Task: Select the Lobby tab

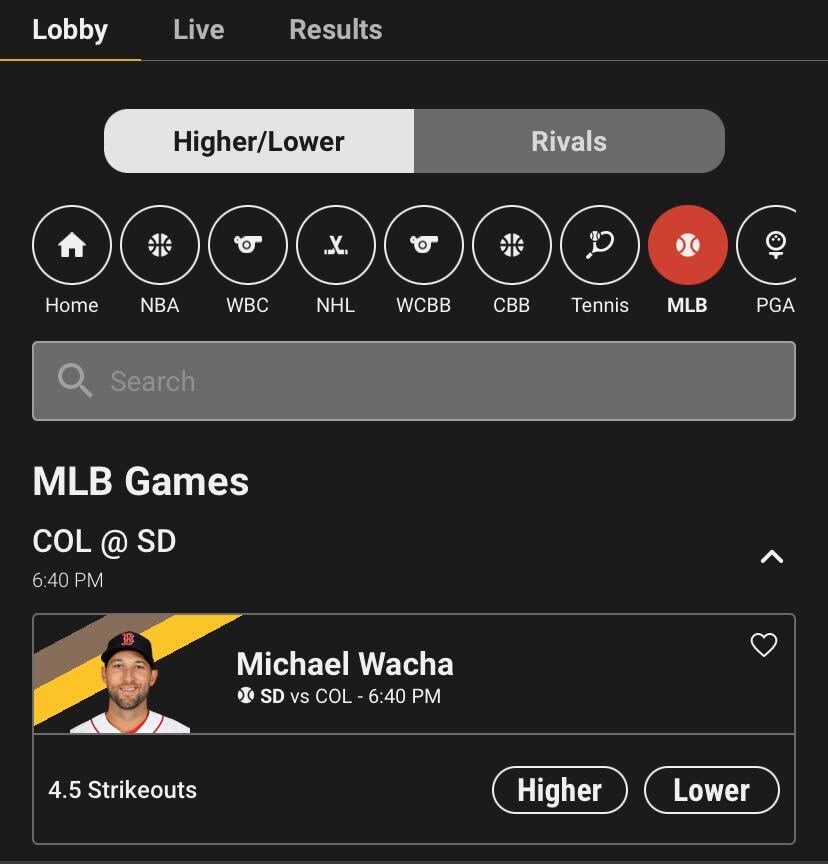Action: (70, 30)
